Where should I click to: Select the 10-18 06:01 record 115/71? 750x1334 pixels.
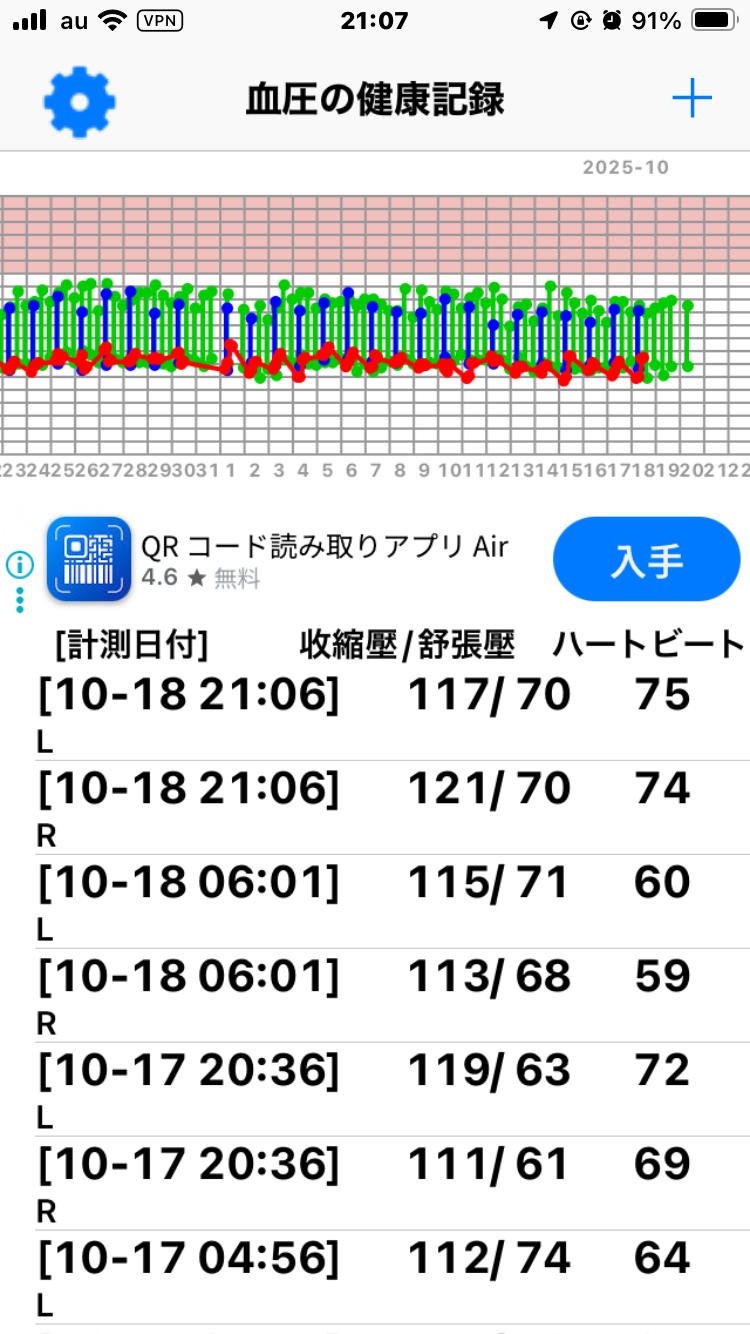point(375,900)
